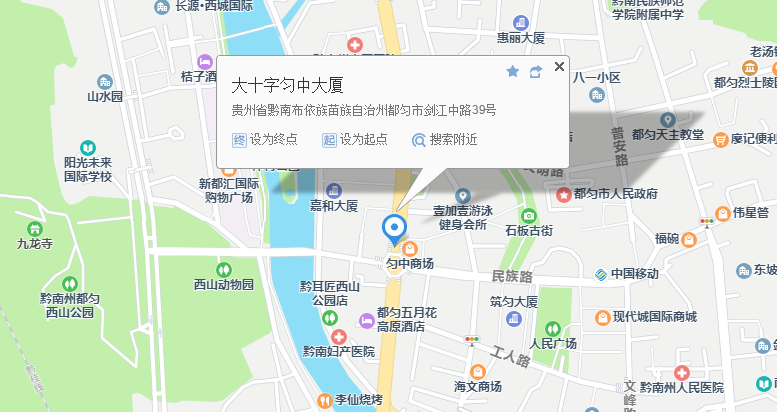The width and height of the screenshot is (777, 412).
Task: Share 大十字匀中大厦 location
Action: coord(536,72)
